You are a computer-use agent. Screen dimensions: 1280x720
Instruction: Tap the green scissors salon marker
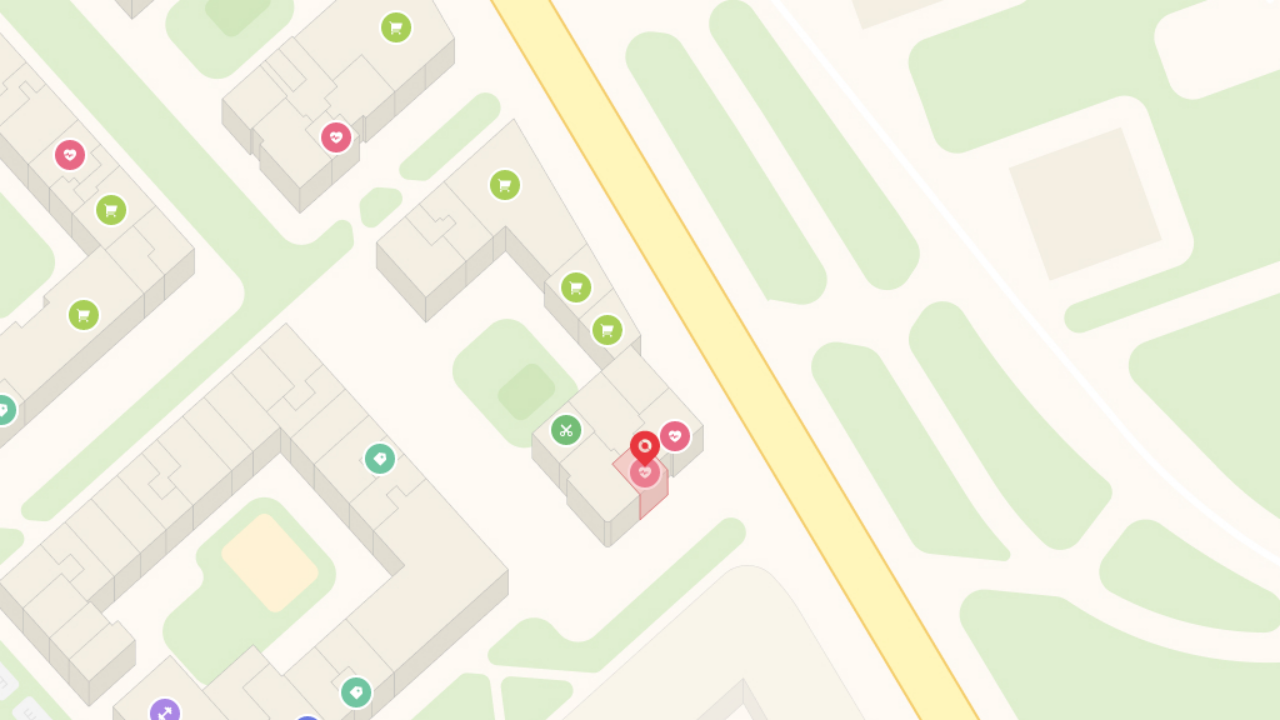pos(566,431)
